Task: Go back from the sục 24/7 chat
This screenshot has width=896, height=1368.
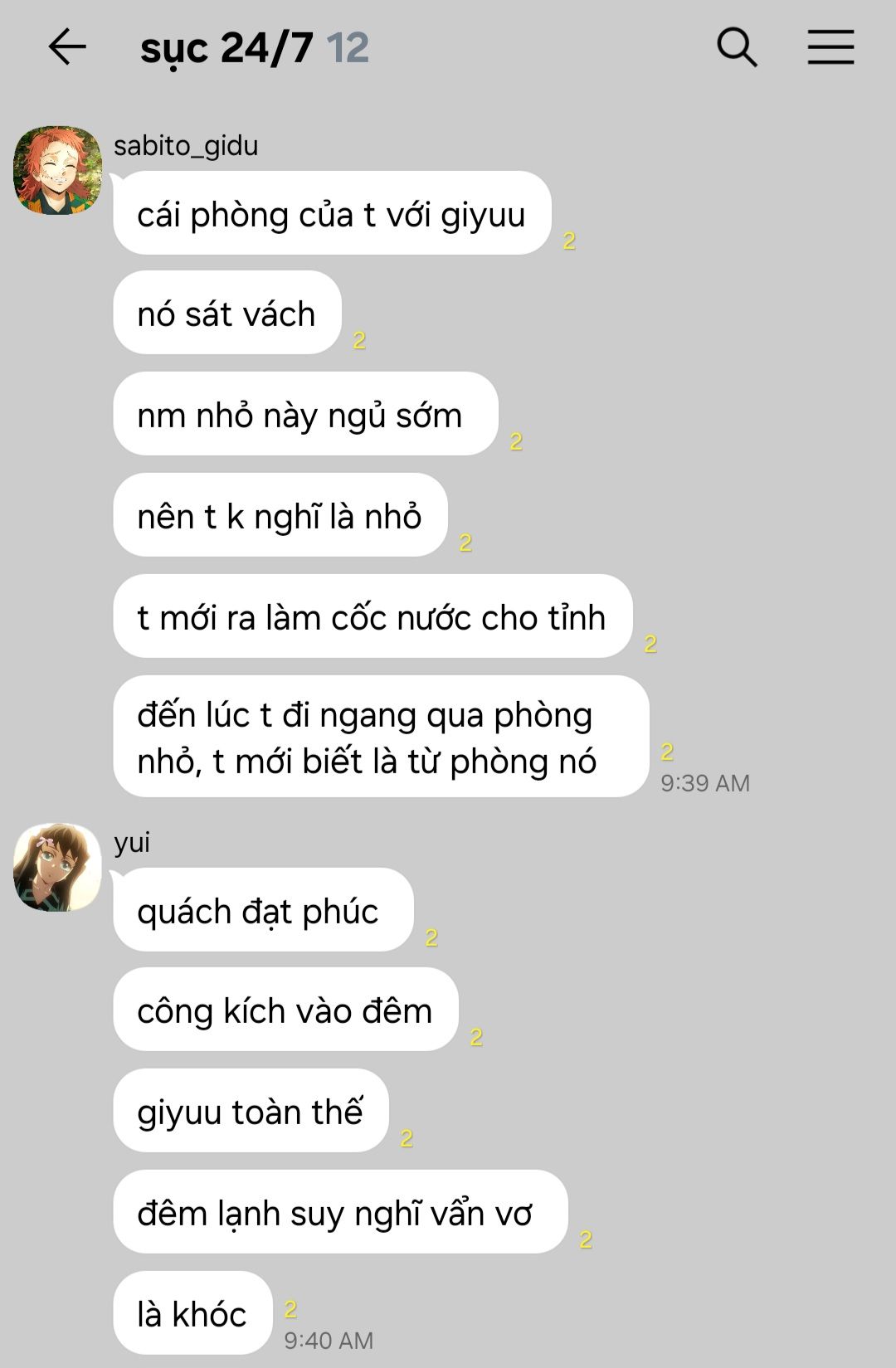Action: pyautogui.click(x=67, y=47)
